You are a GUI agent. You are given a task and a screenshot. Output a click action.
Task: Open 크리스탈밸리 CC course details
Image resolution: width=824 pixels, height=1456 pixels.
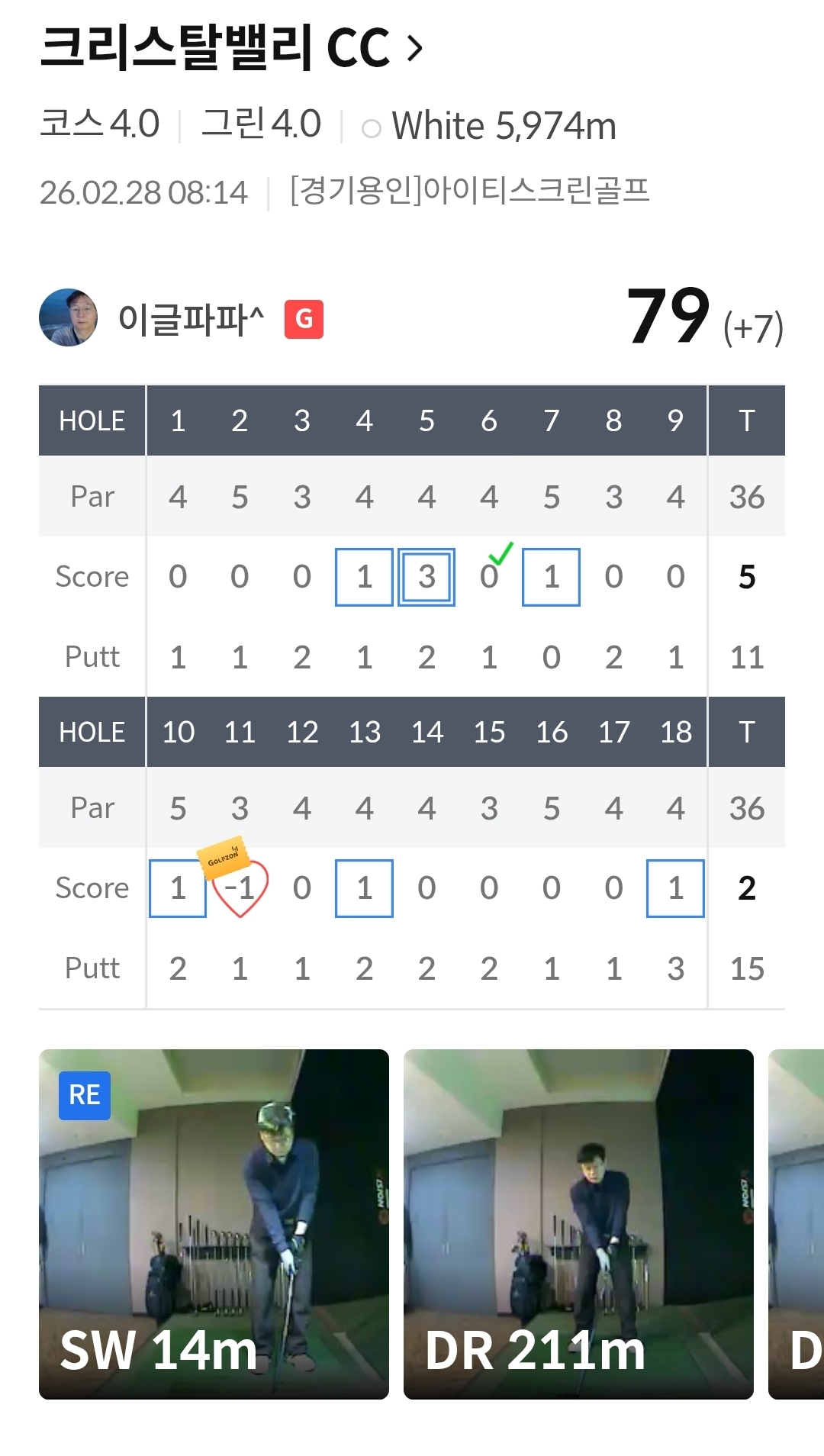pyautogui.click(x=230, y=47)
